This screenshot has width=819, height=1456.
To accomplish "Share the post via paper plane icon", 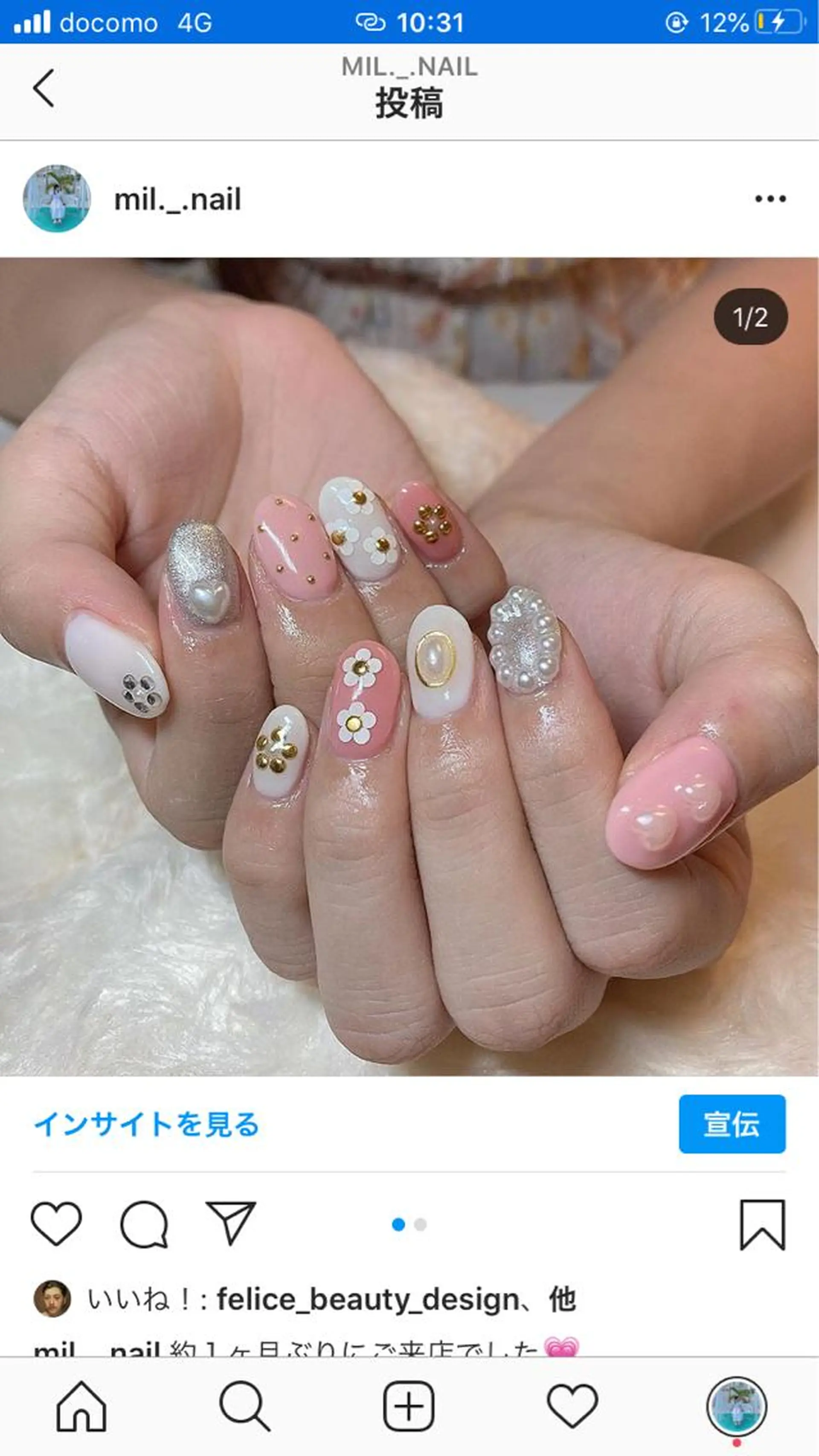I will pyautogui.click(x=231, y=1223).
